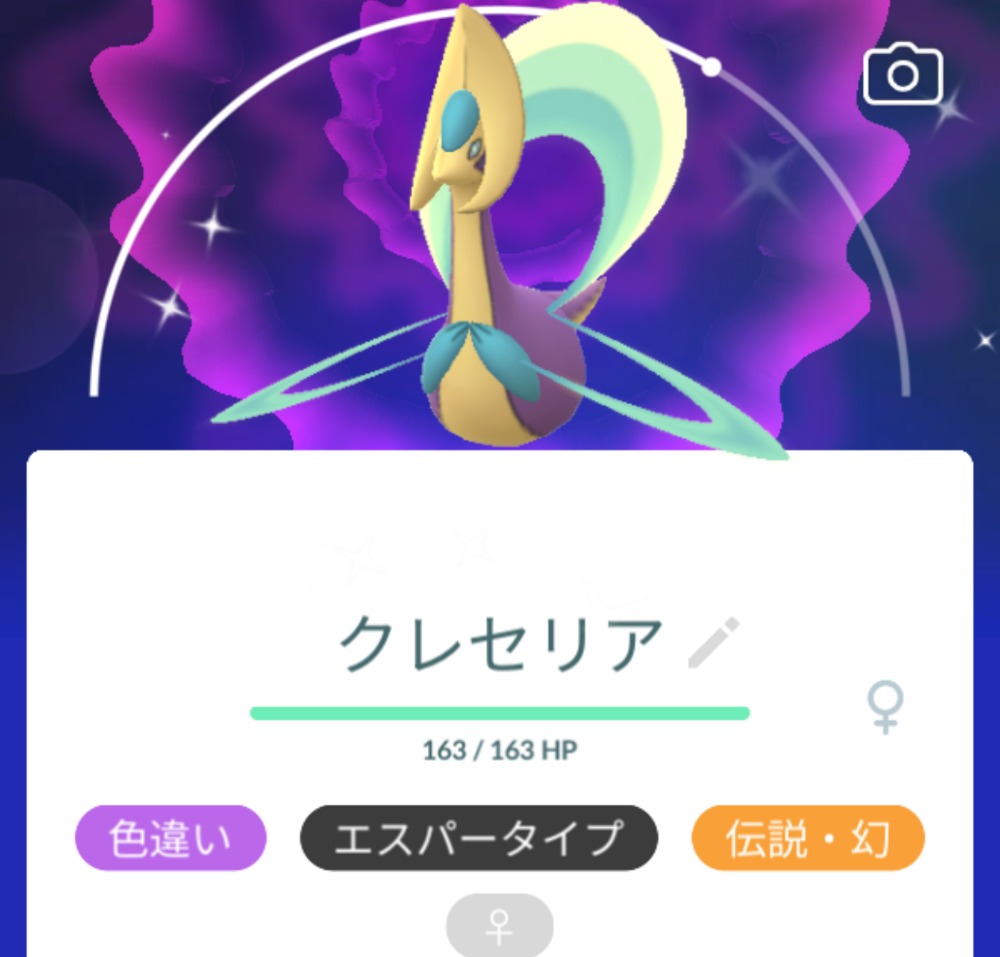Open the 伝説・幻 tag chip

(807, 838)
